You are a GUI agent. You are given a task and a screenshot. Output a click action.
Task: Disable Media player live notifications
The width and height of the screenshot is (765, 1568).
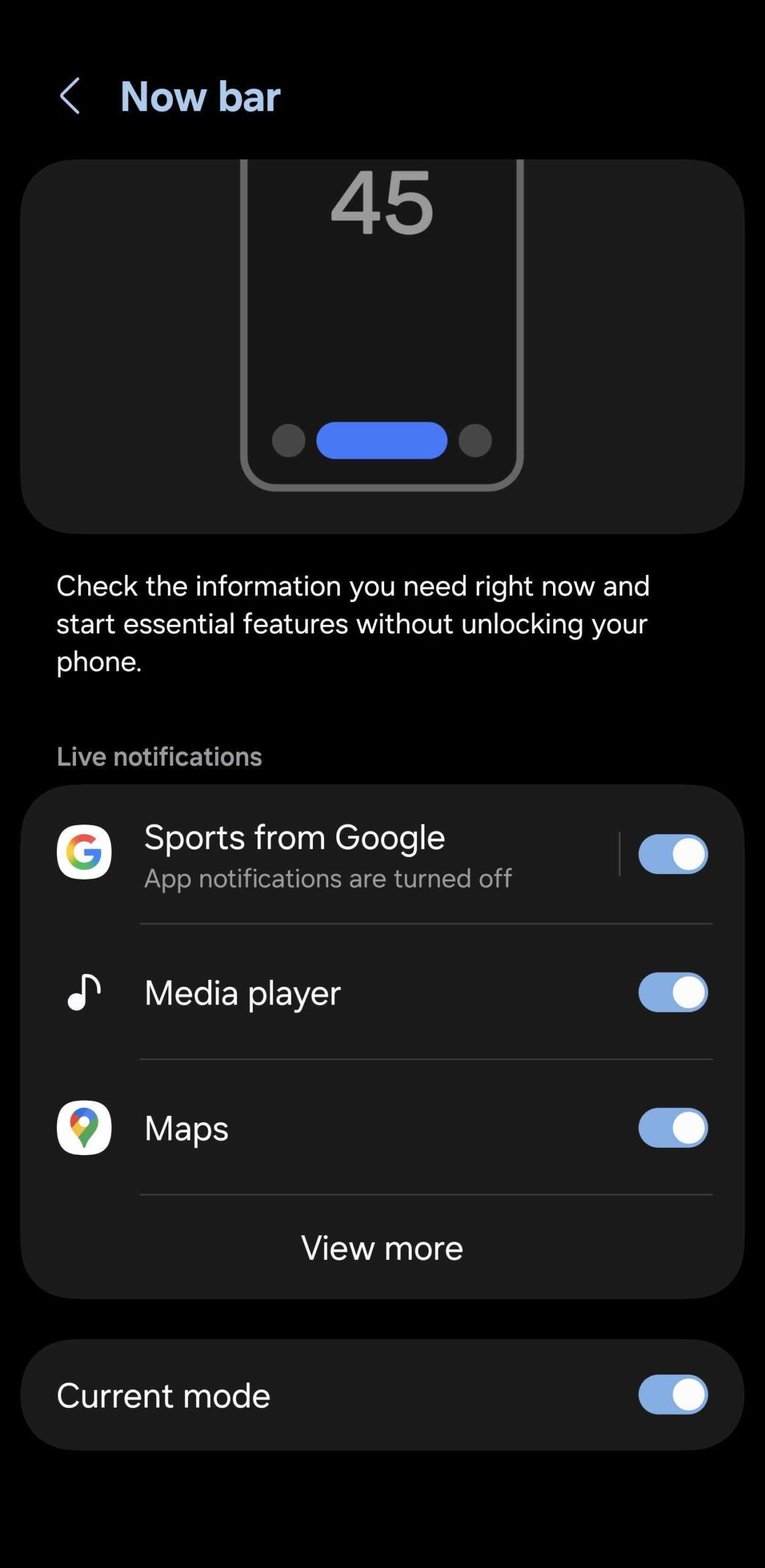coord(673,992)
